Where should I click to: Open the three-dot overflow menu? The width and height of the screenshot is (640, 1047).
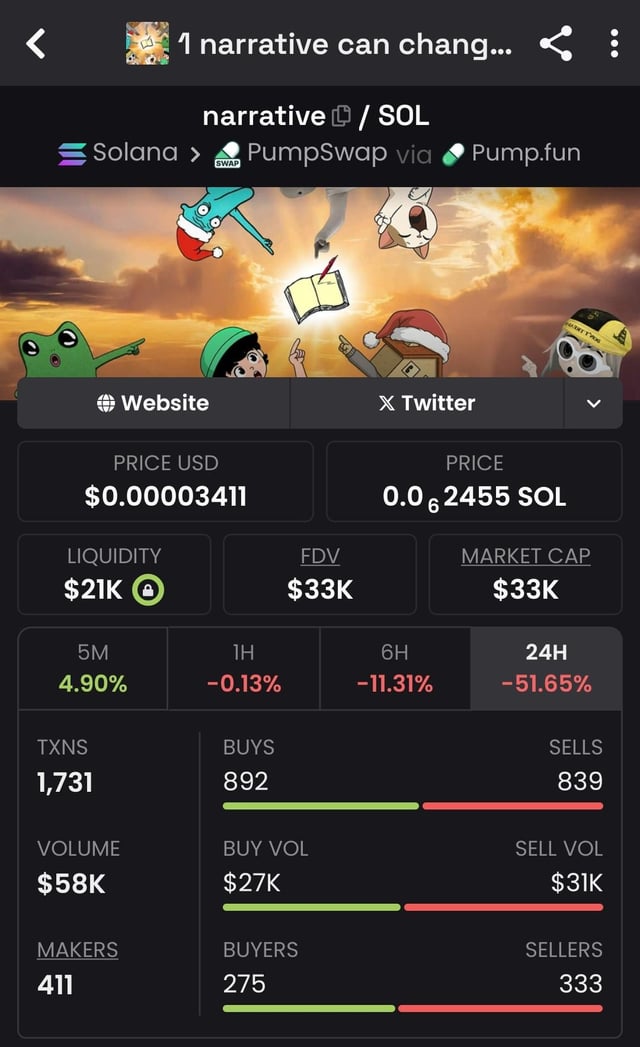tap(614, 43)
